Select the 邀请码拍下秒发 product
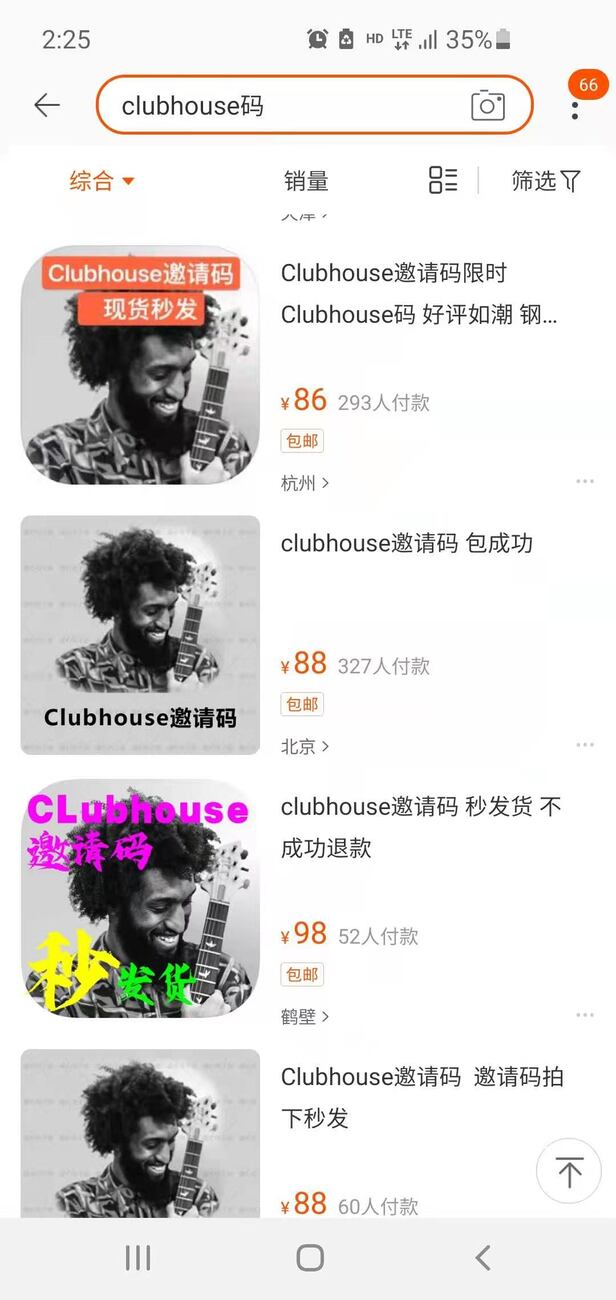The width and height of the screenshot is (616, 1300). click(420, 1096)
